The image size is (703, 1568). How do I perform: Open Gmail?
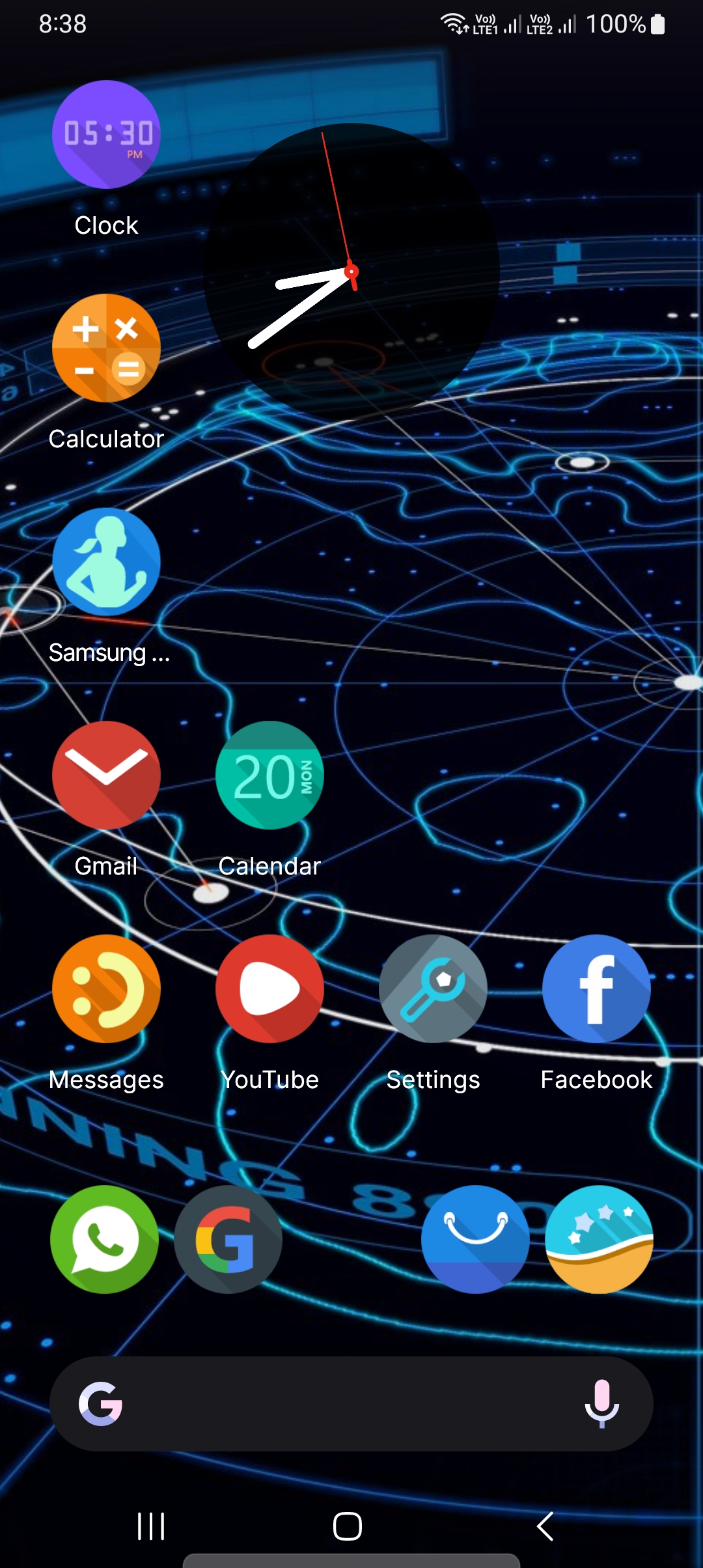(x=106, y=775)
